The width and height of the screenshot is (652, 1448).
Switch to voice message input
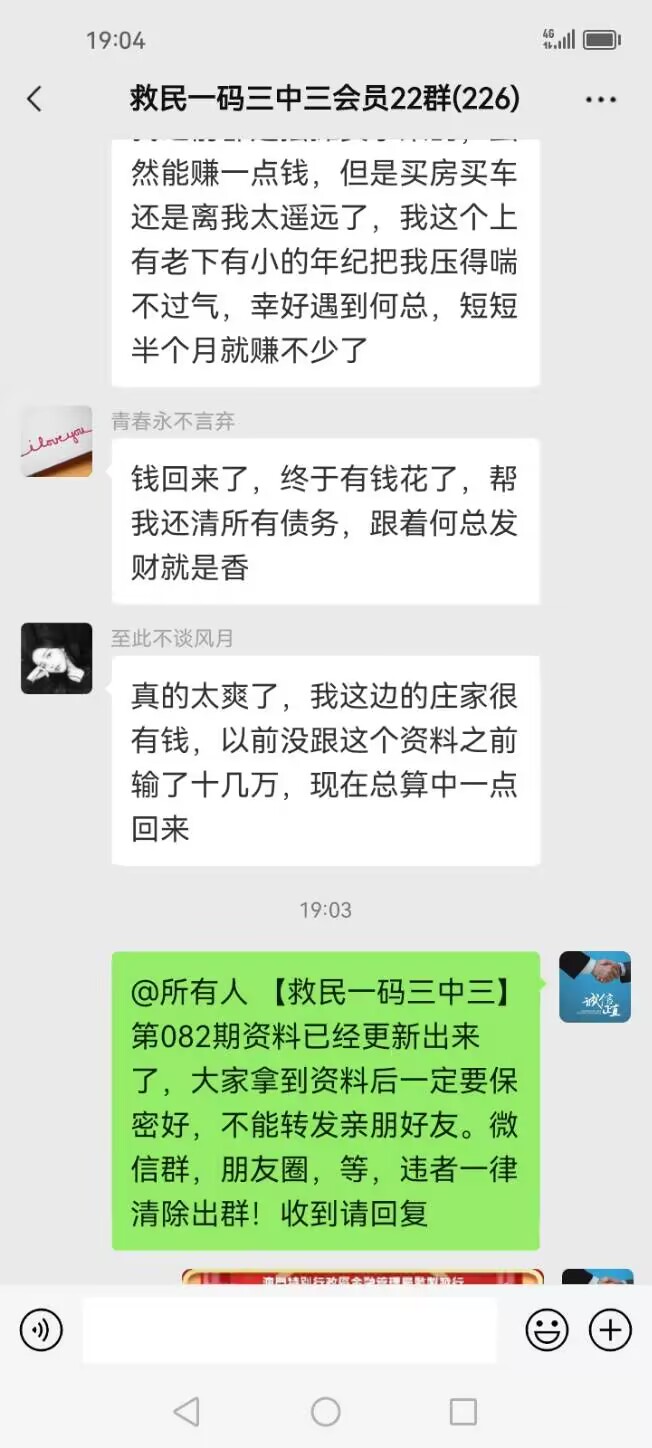coord(41,1330)
